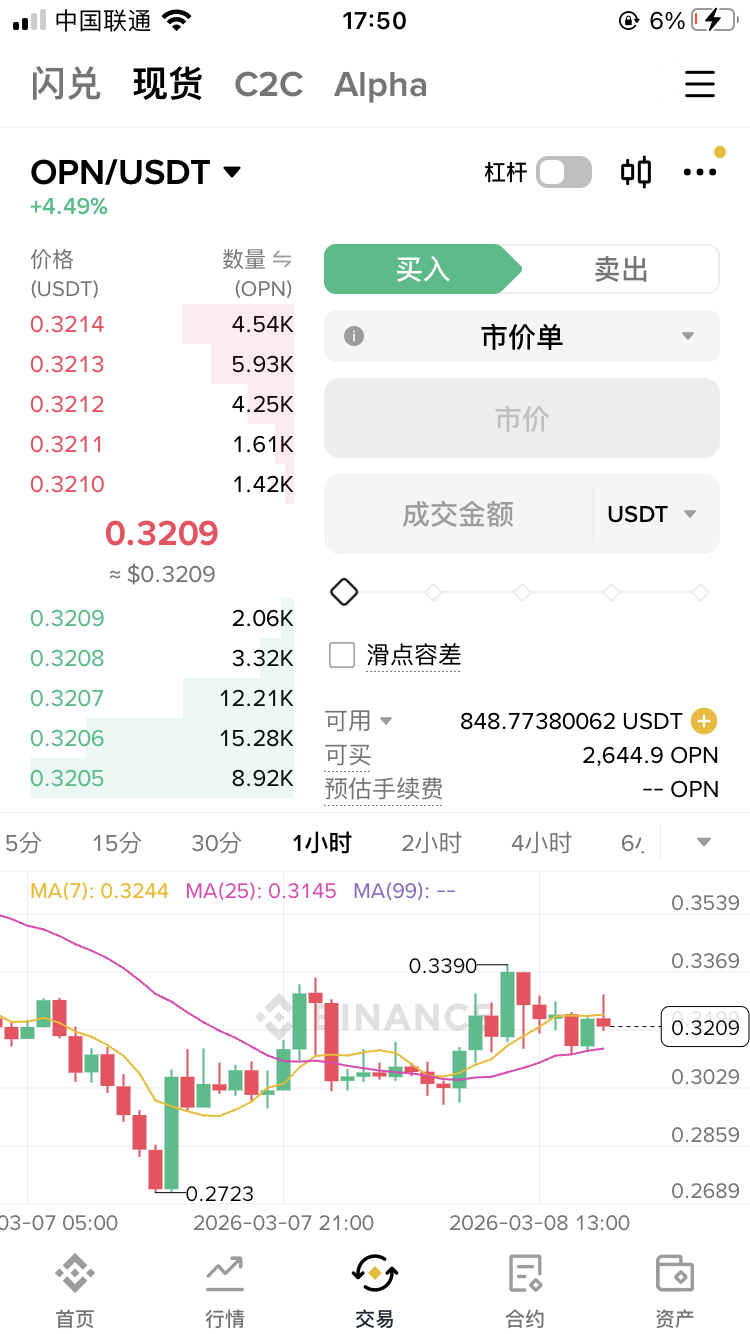Viewport: 750px width, 1334px height.
Task: Tap the yellow plus to deposit USDT
Action: click(705, 720)
